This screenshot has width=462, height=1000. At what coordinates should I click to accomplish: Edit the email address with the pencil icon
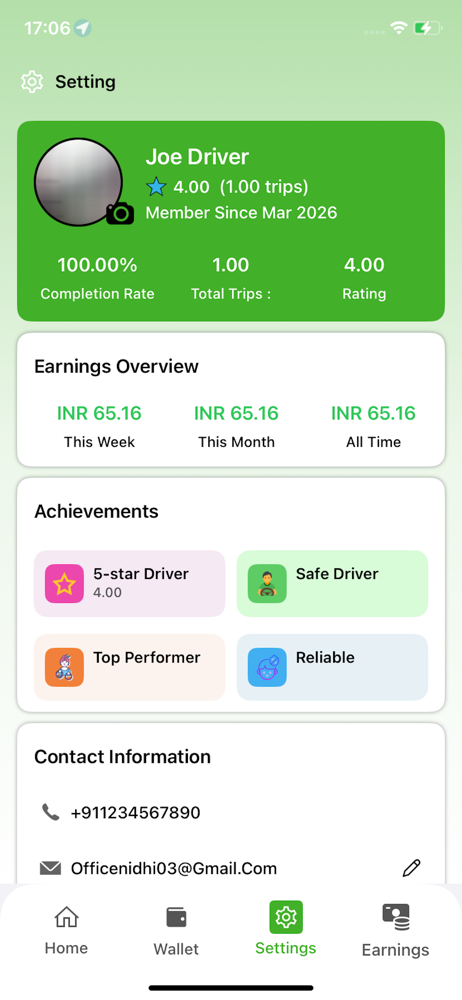click(412, 867)
